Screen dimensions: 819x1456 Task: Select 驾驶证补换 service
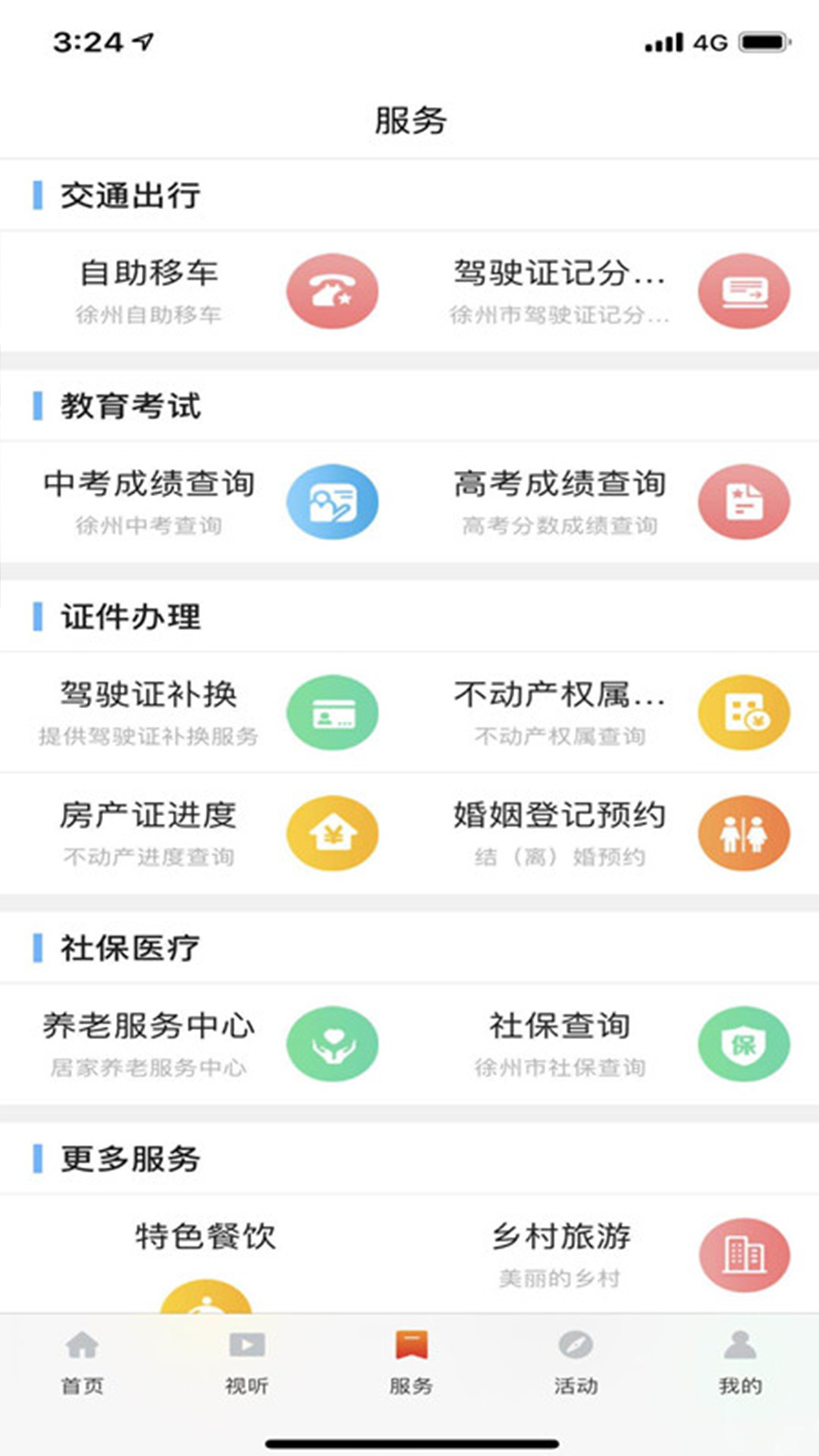tap(205, 713)
